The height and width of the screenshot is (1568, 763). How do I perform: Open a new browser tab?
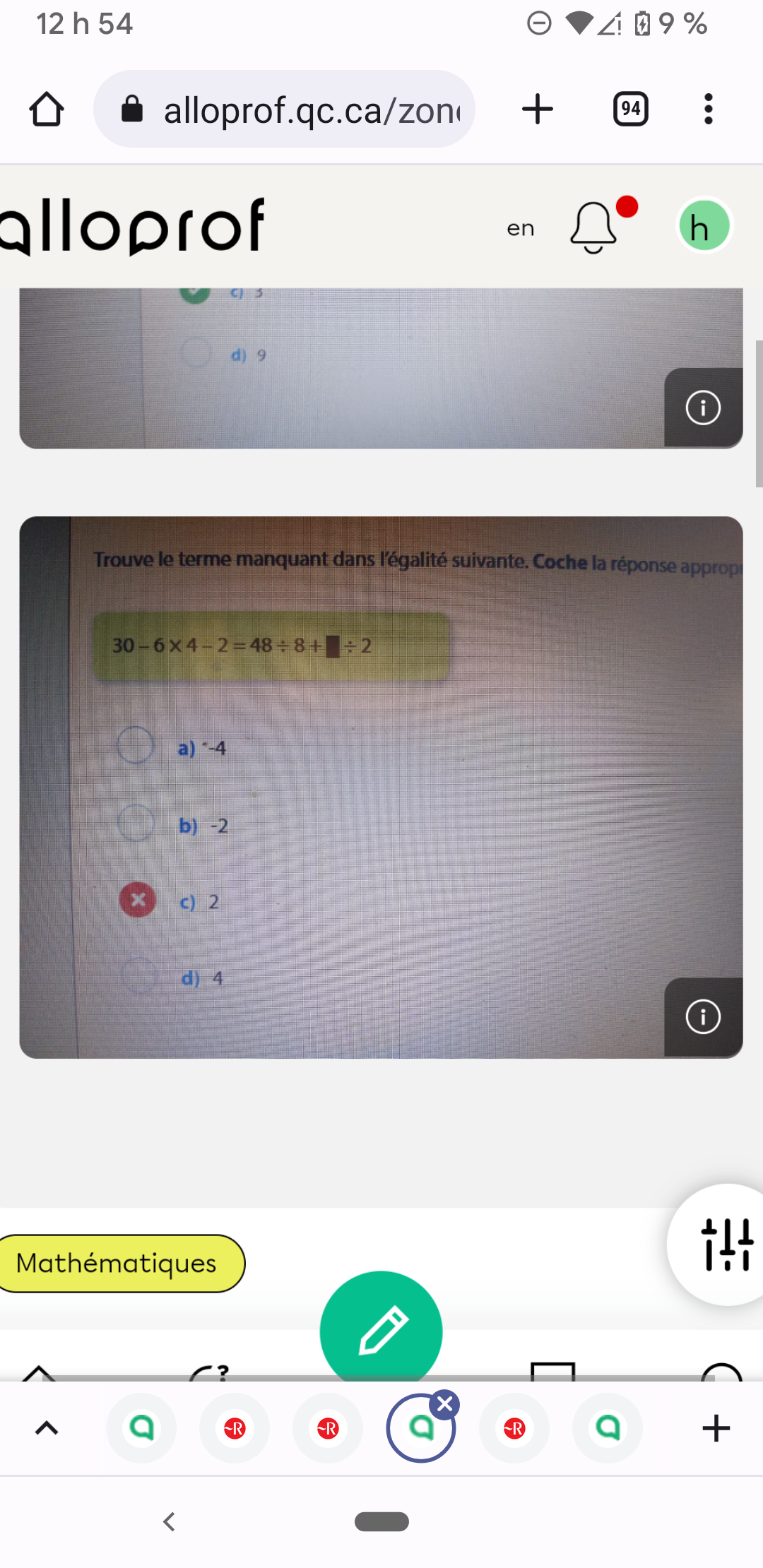click(x=537, y=109)
